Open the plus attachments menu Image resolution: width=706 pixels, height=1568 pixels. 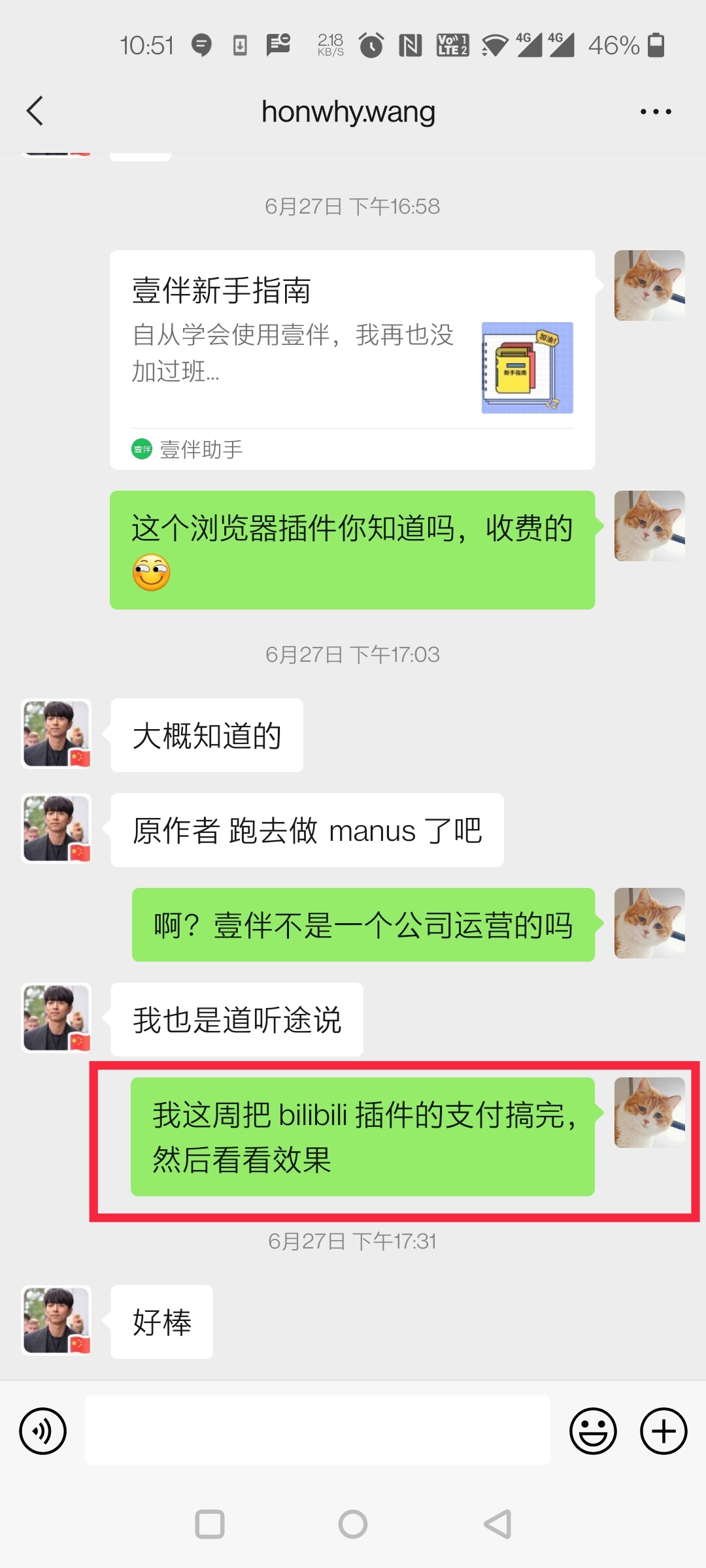[663, 1431]
